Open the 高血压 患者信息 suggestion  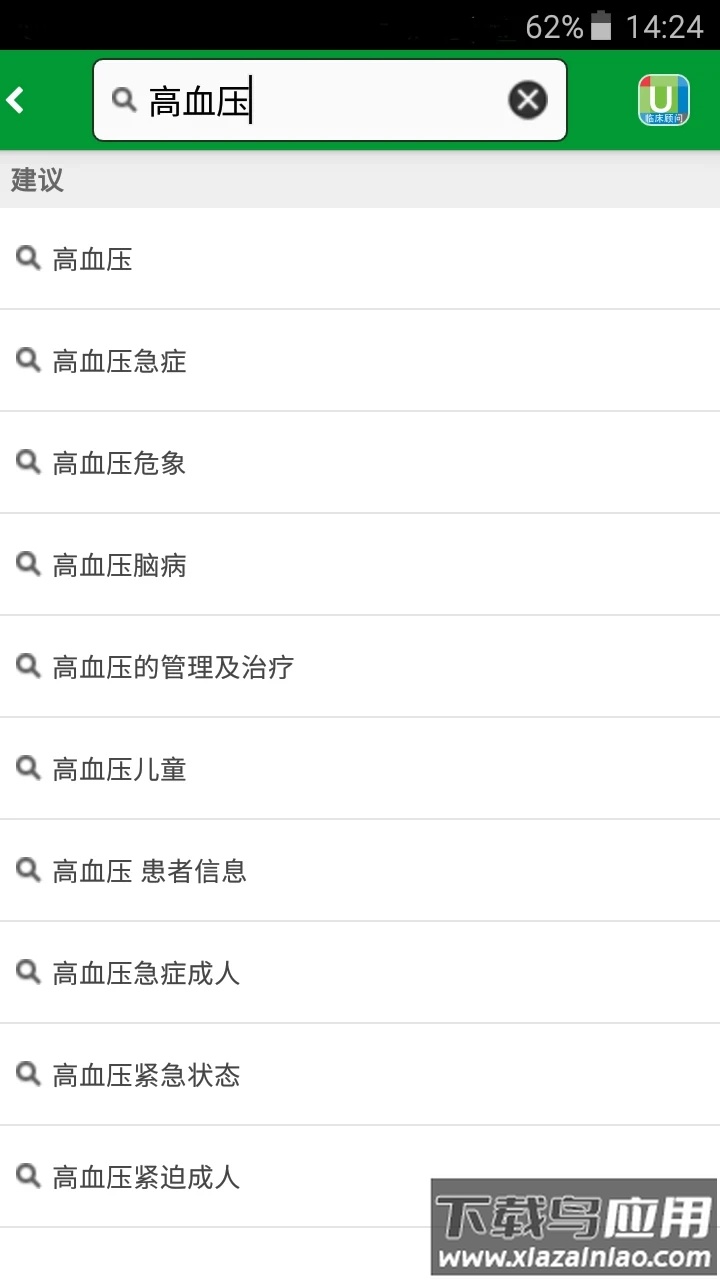(x=151, y=870)
